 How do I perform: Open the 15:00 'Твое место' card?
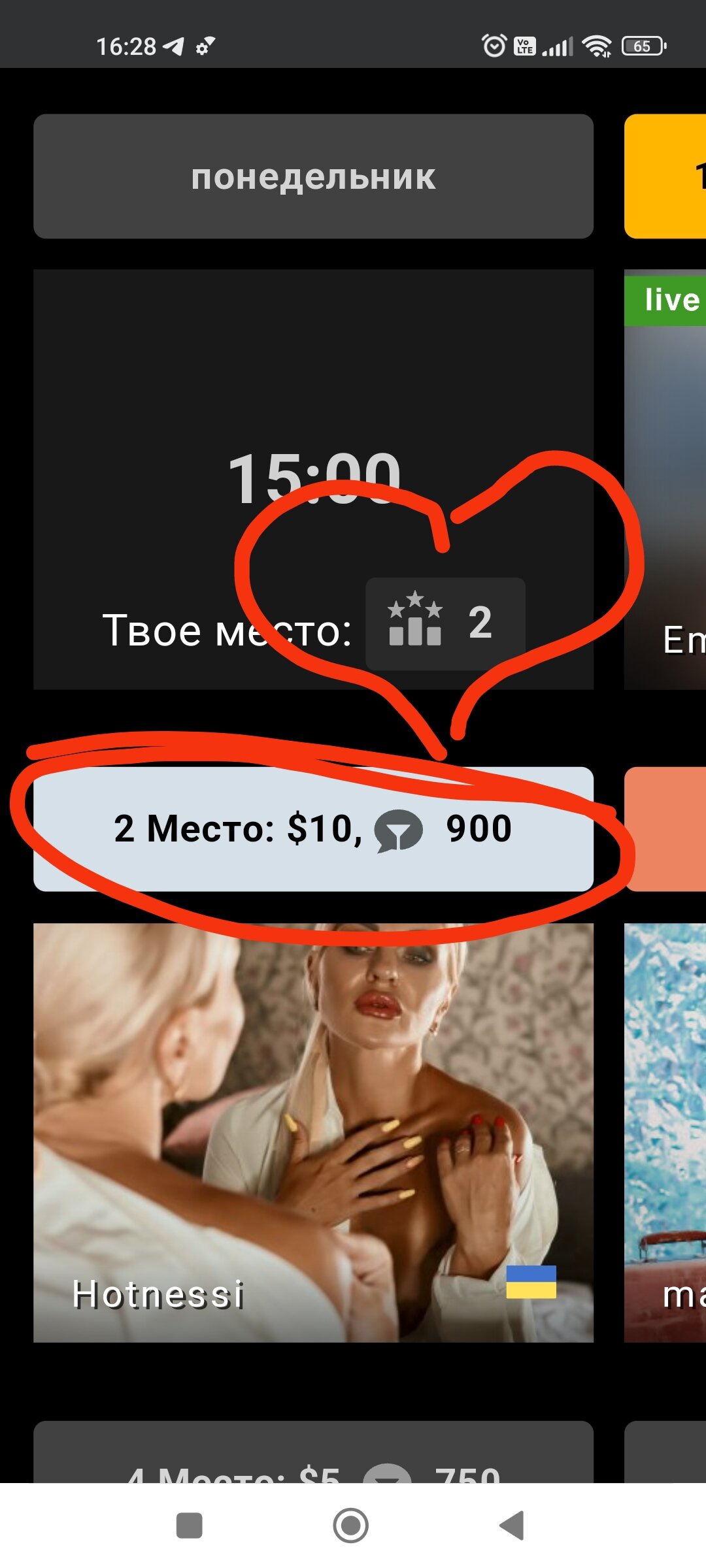[x=313, y=479]
